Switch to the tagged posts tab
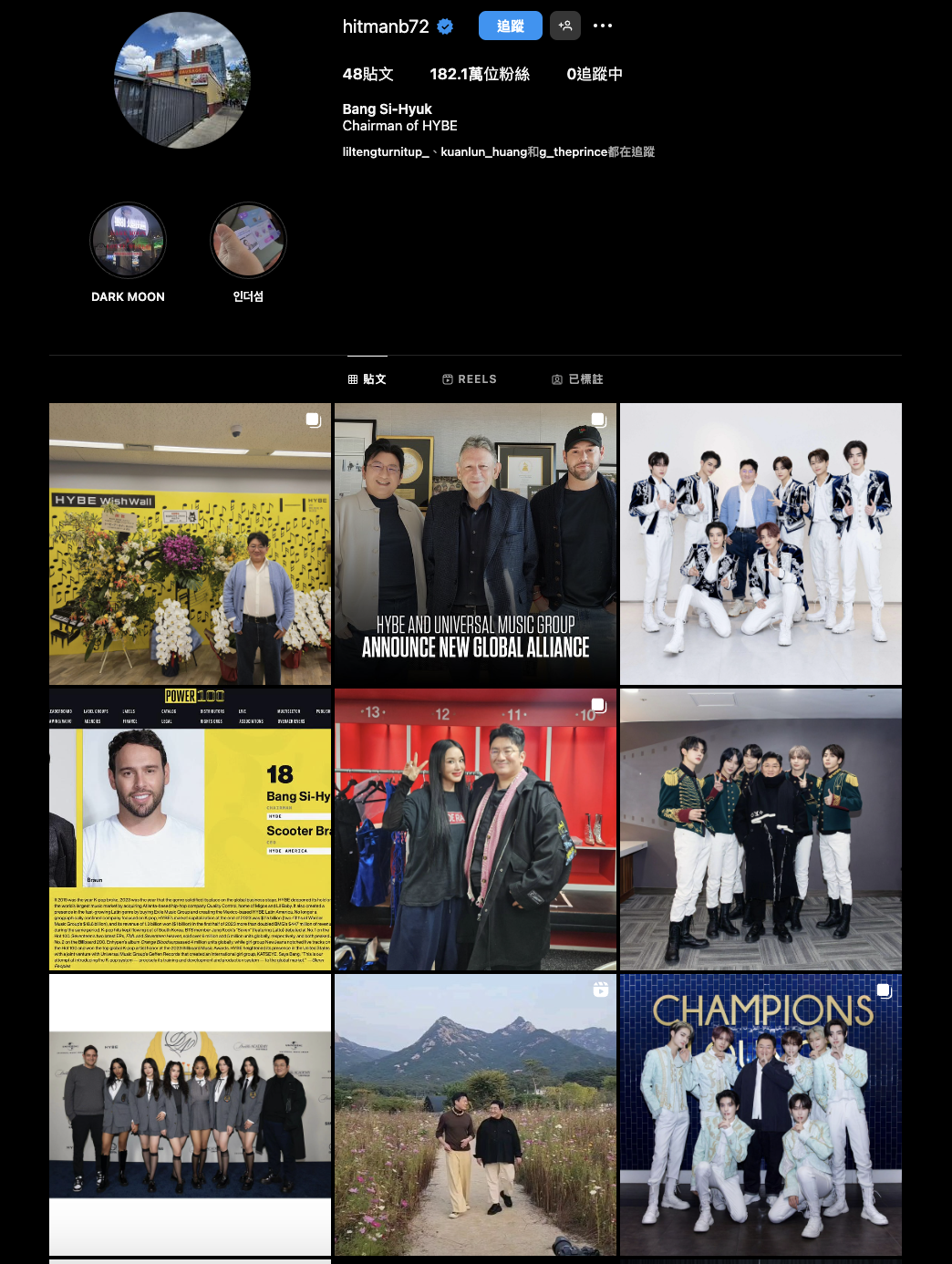The width and height of the screenshot is (952, 1264). (x=577, y=379)
